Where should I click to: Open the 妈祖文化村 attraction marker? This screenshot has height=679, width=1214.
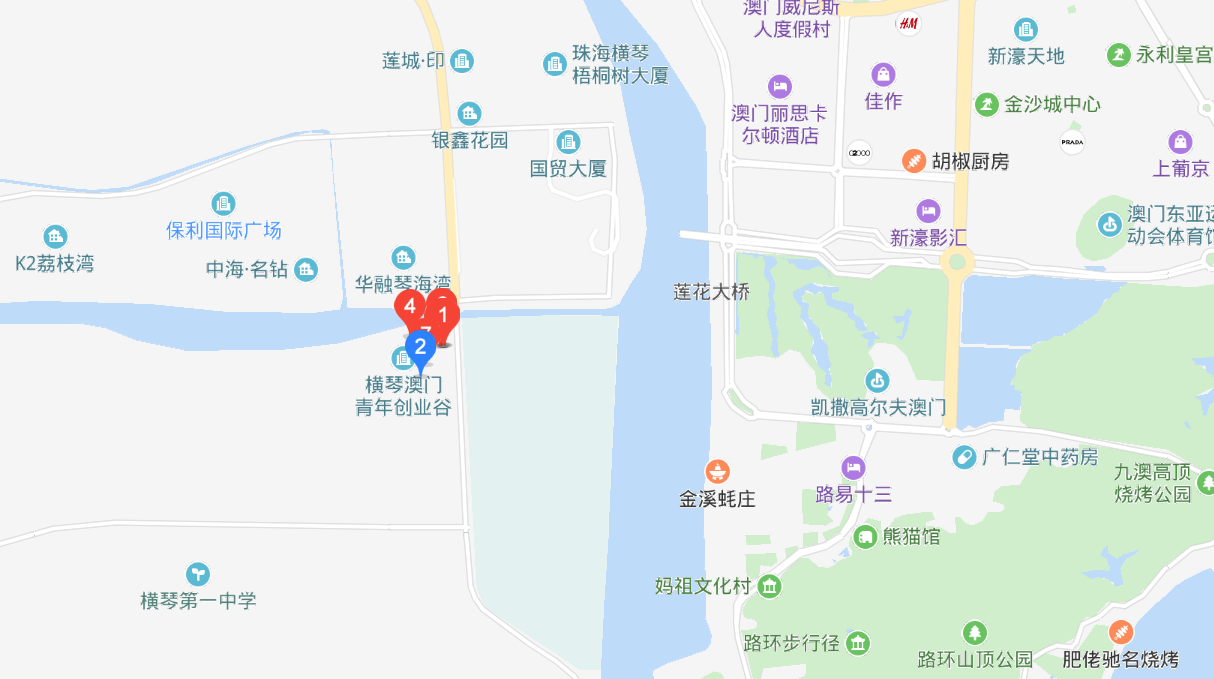pyautogui.click(x=769, y=586)
